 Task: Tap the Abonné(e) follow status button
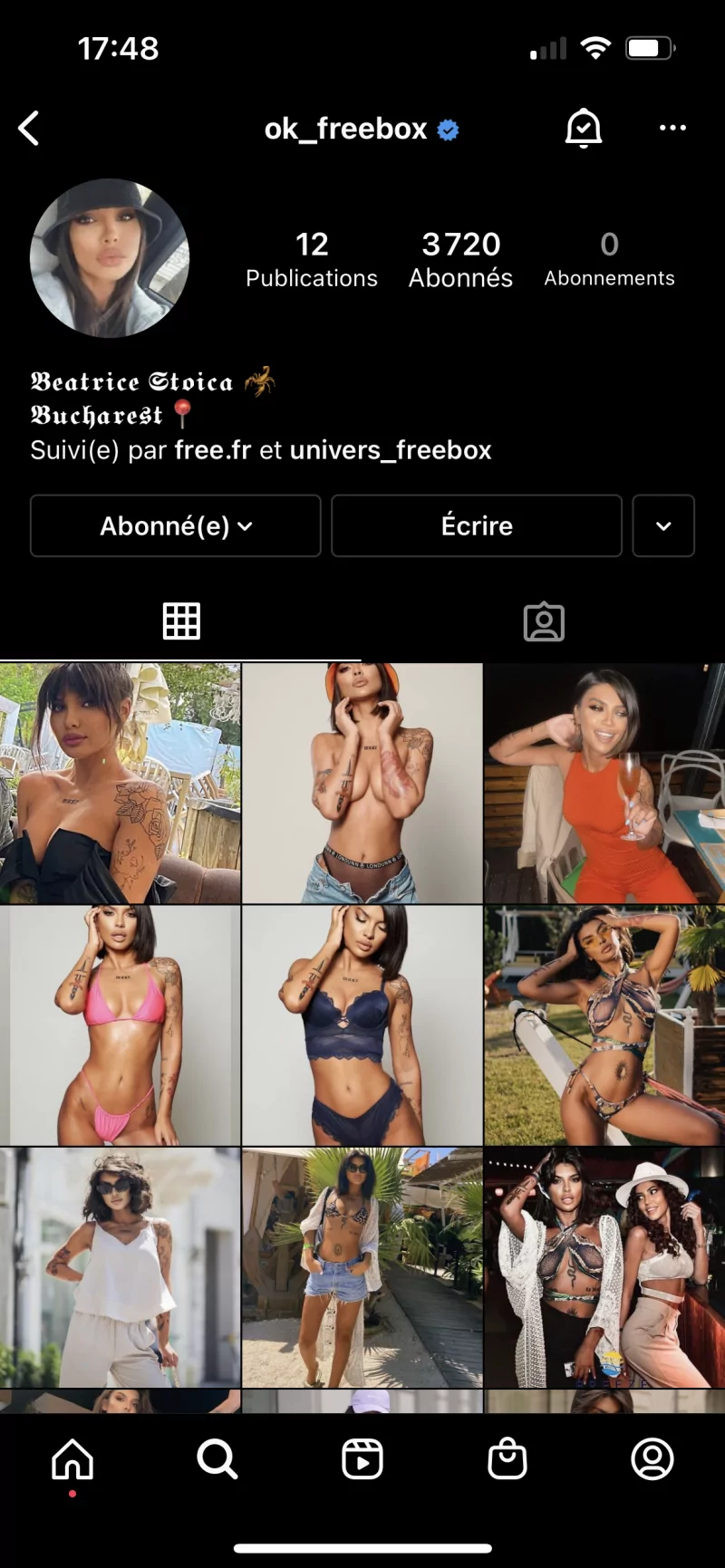coord(176,525)
